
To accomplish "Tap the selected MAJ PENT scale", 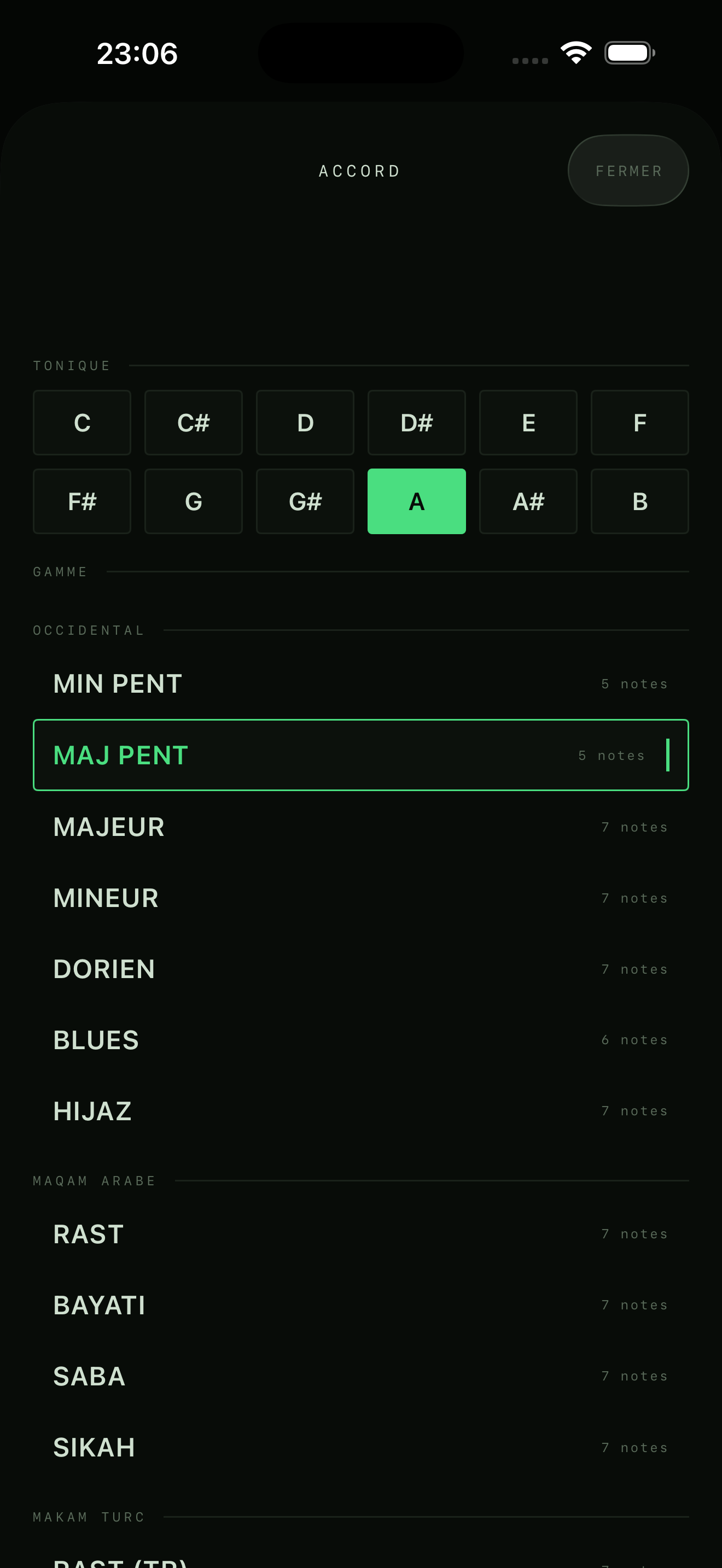I will (361, 755).
